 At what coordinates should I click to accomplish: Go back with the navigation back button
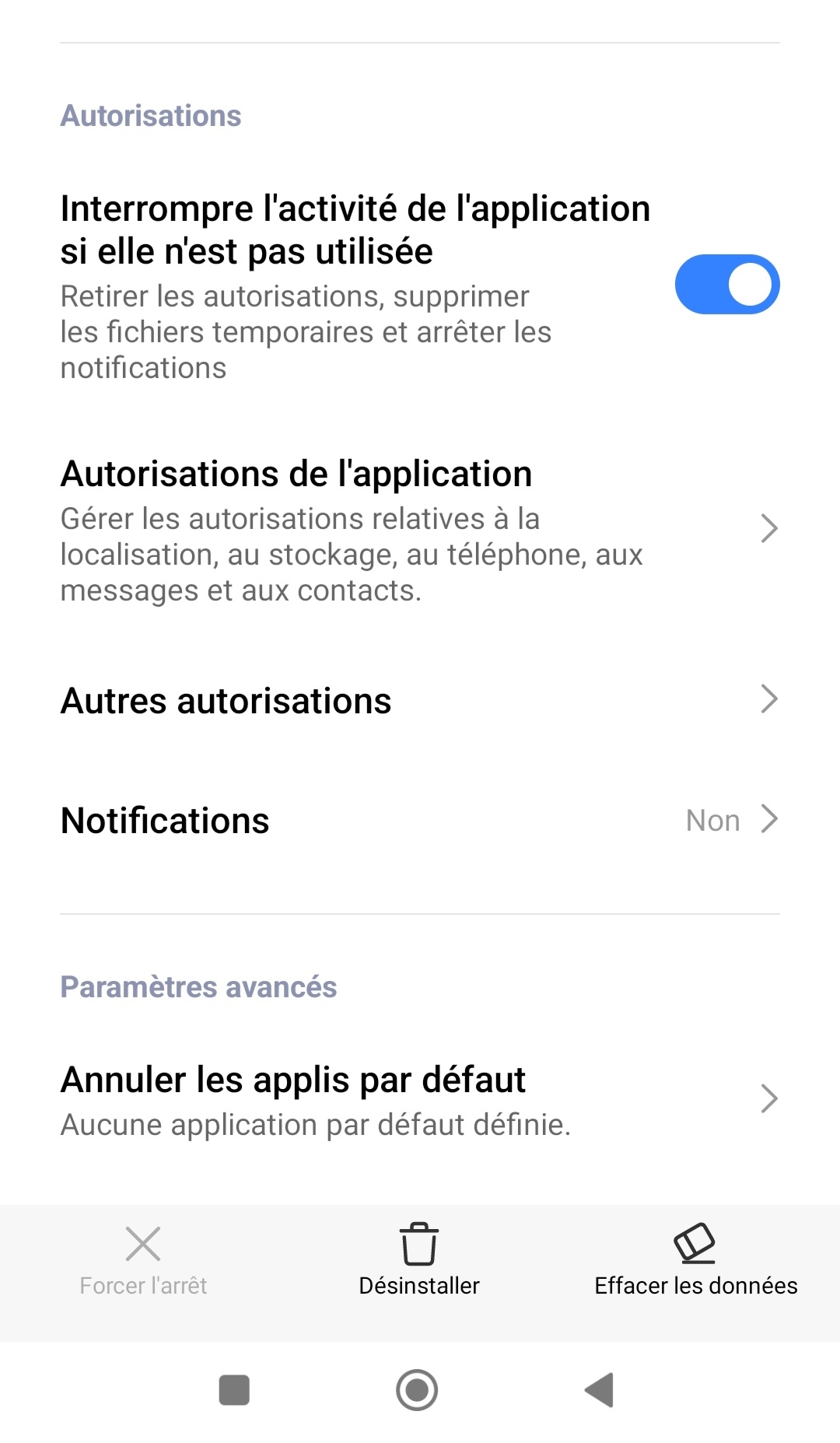point(600,1389)
